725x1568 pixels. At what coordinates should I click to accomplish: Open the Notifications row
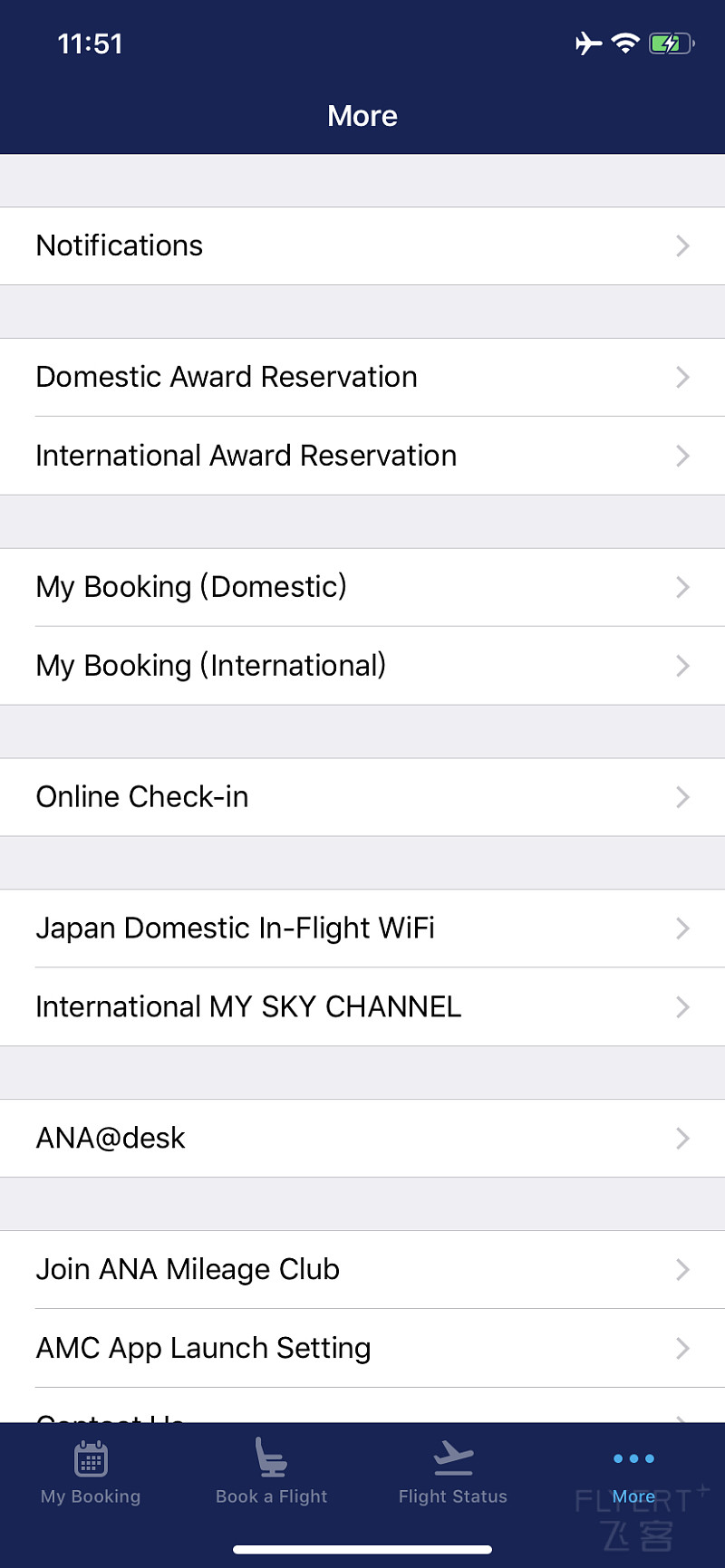(362, 245)
